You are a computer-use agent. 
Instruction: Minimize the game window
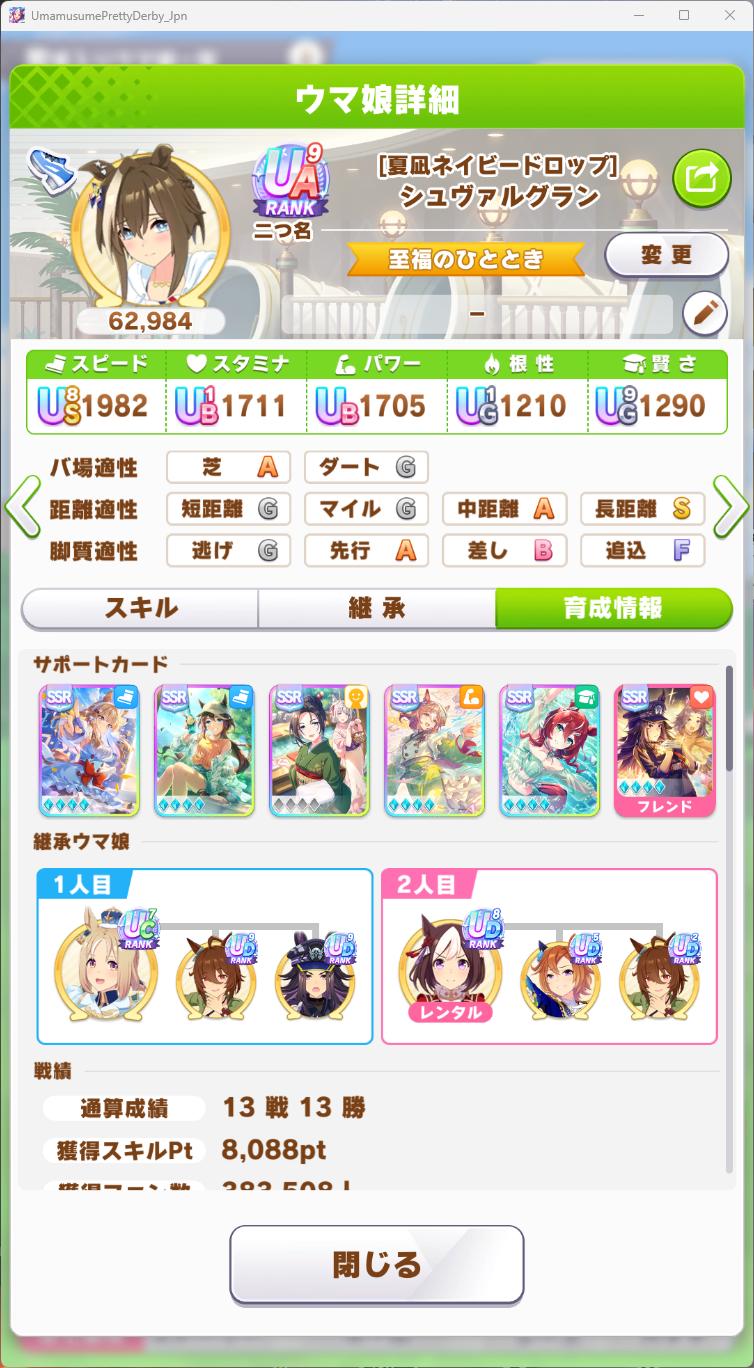click(638, 15)
